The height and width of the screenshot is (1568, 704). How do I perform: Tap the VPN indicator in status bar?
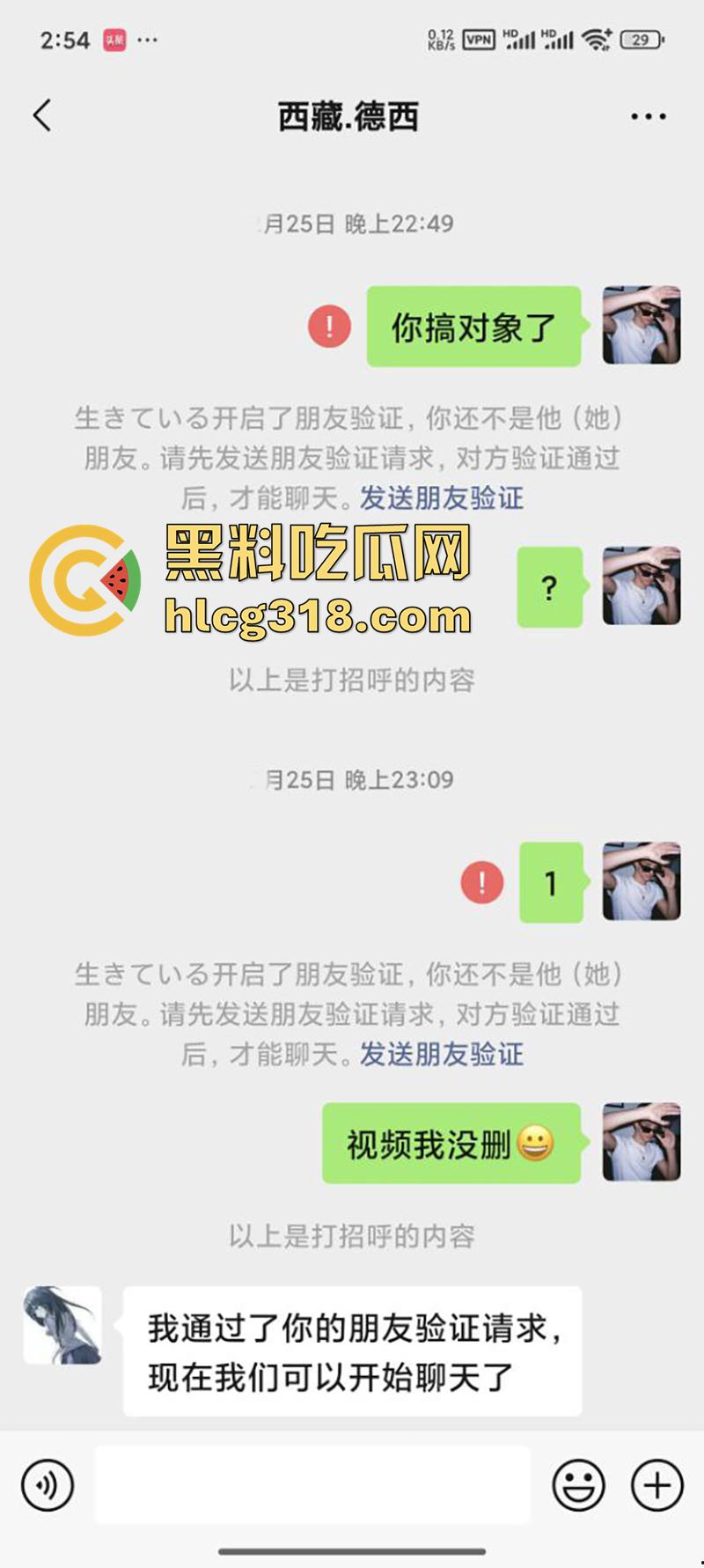pos(478,40)
